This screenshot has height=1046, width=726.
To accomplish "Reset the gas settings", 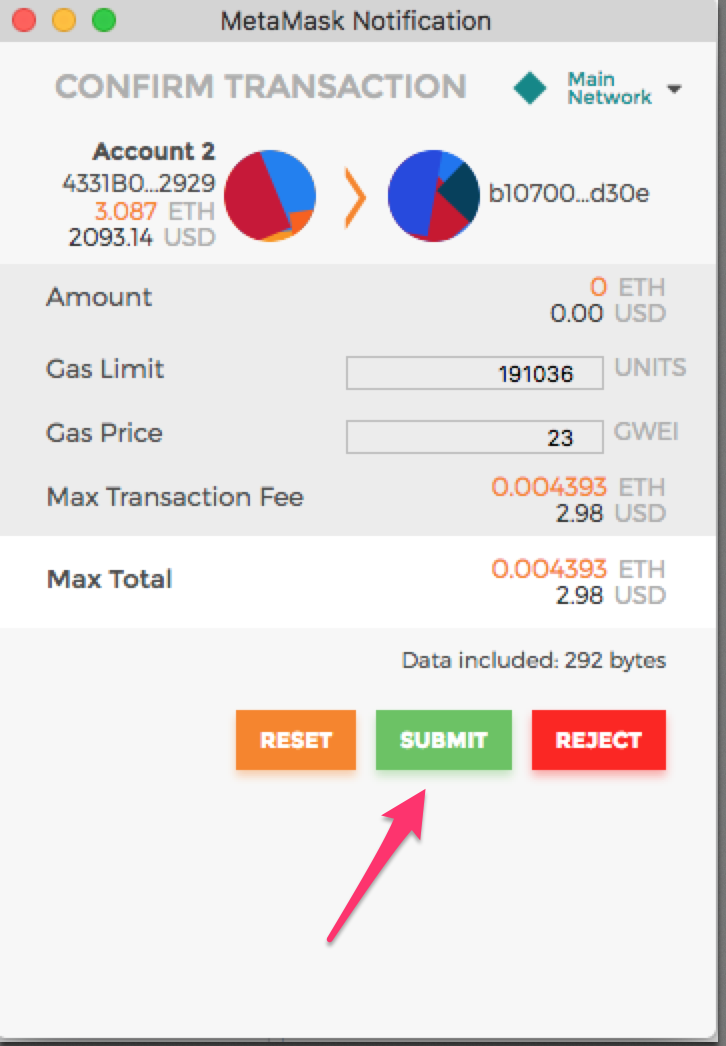I will click(x=295, y=740).
